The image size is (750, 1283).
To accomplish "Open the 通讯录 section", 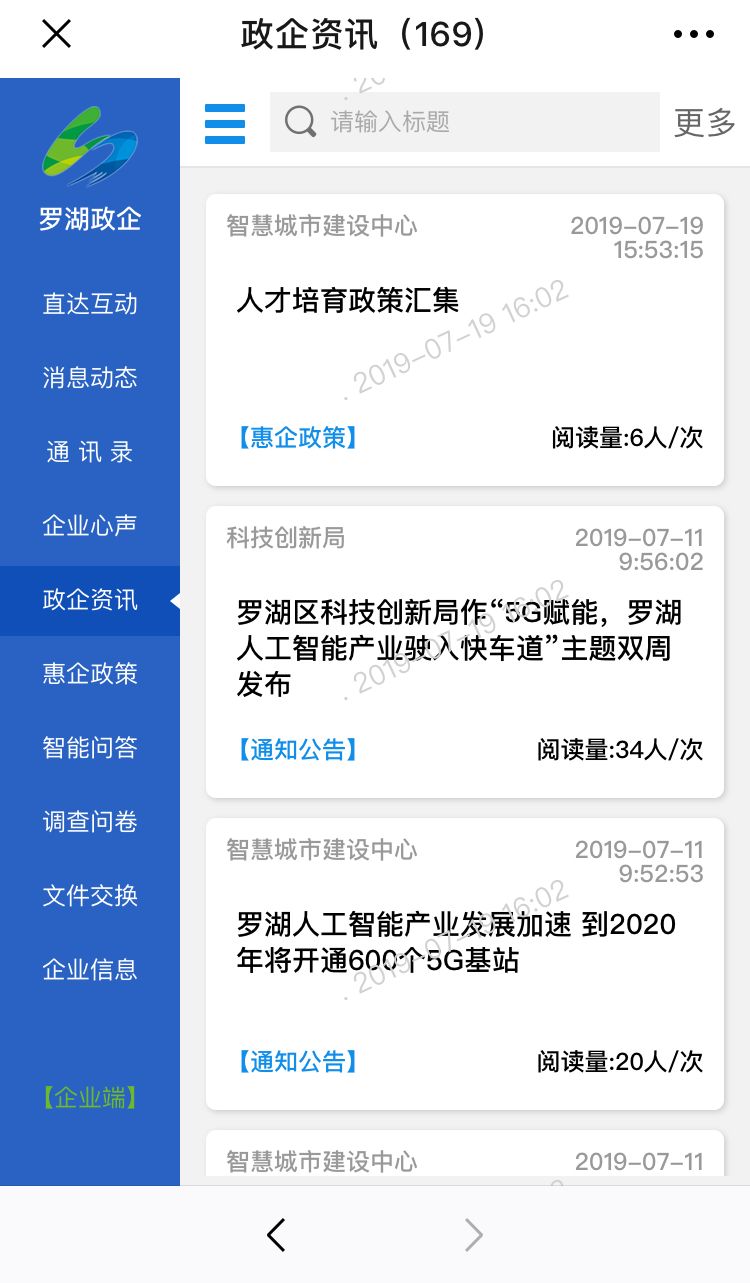I will click(90, 452).
